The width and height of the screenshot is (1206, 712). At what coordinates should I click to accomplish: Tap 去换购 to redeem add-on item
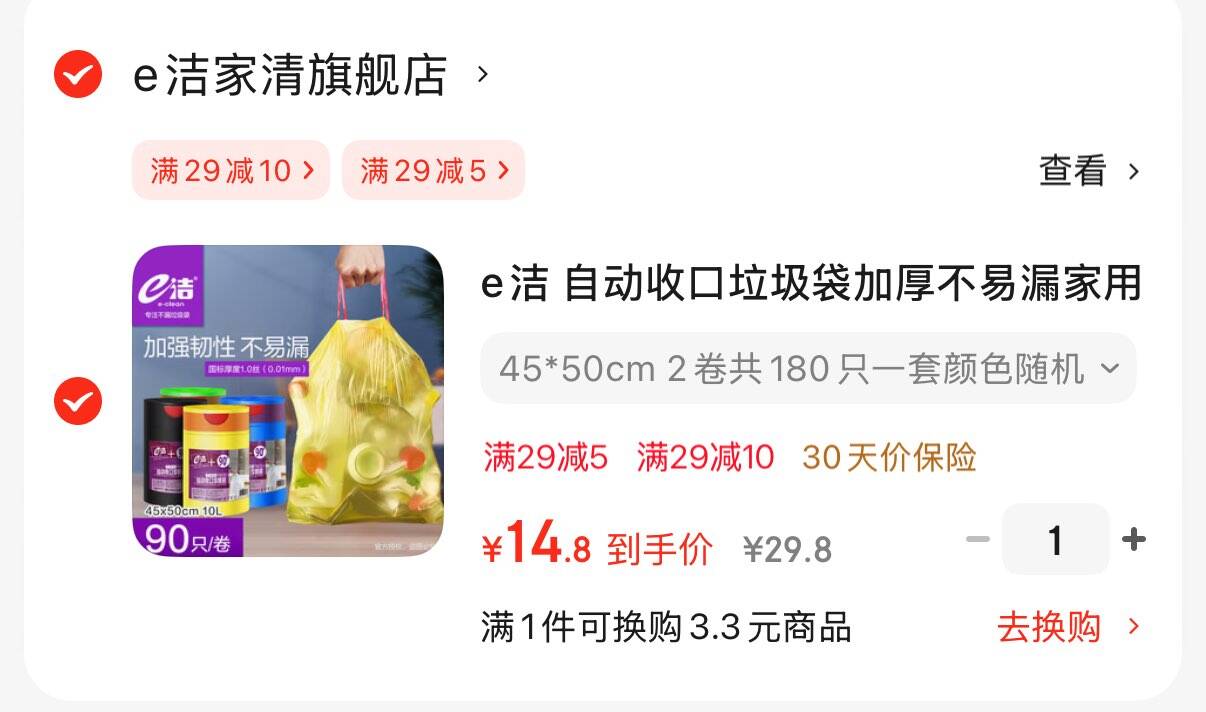pyautogui.click(x=1068, y=628)
